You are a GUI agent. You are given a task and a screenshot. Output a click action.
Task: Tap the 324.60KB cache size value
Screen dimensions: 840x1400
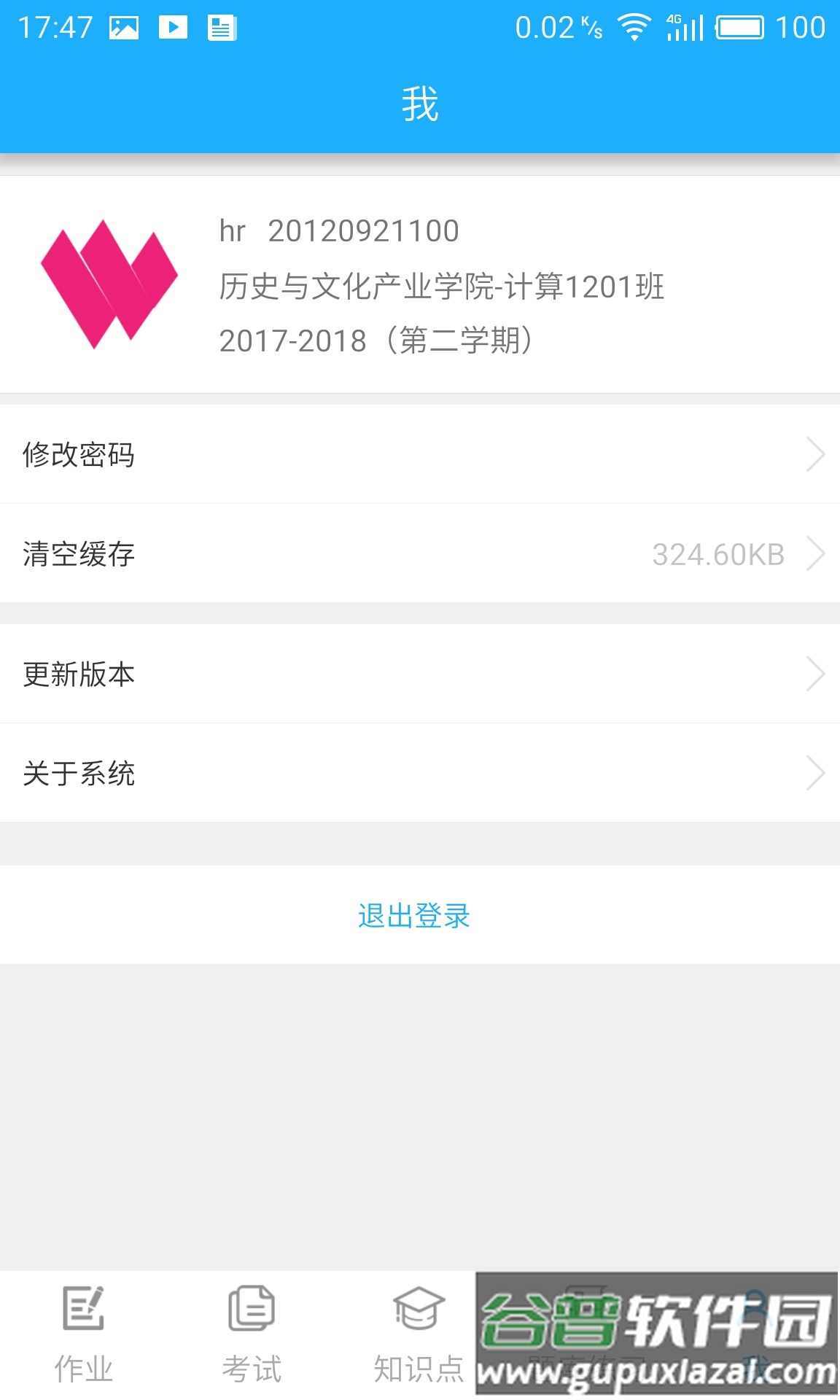pos(718,554)
